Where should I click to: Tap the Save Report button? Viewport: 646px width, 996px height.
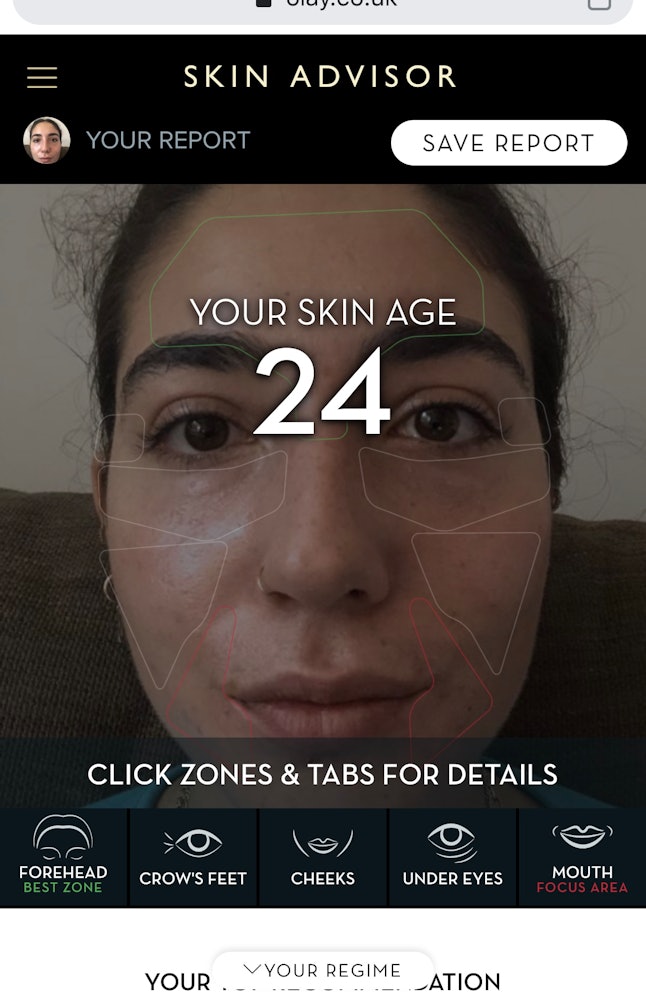click(x=508, y=143)
